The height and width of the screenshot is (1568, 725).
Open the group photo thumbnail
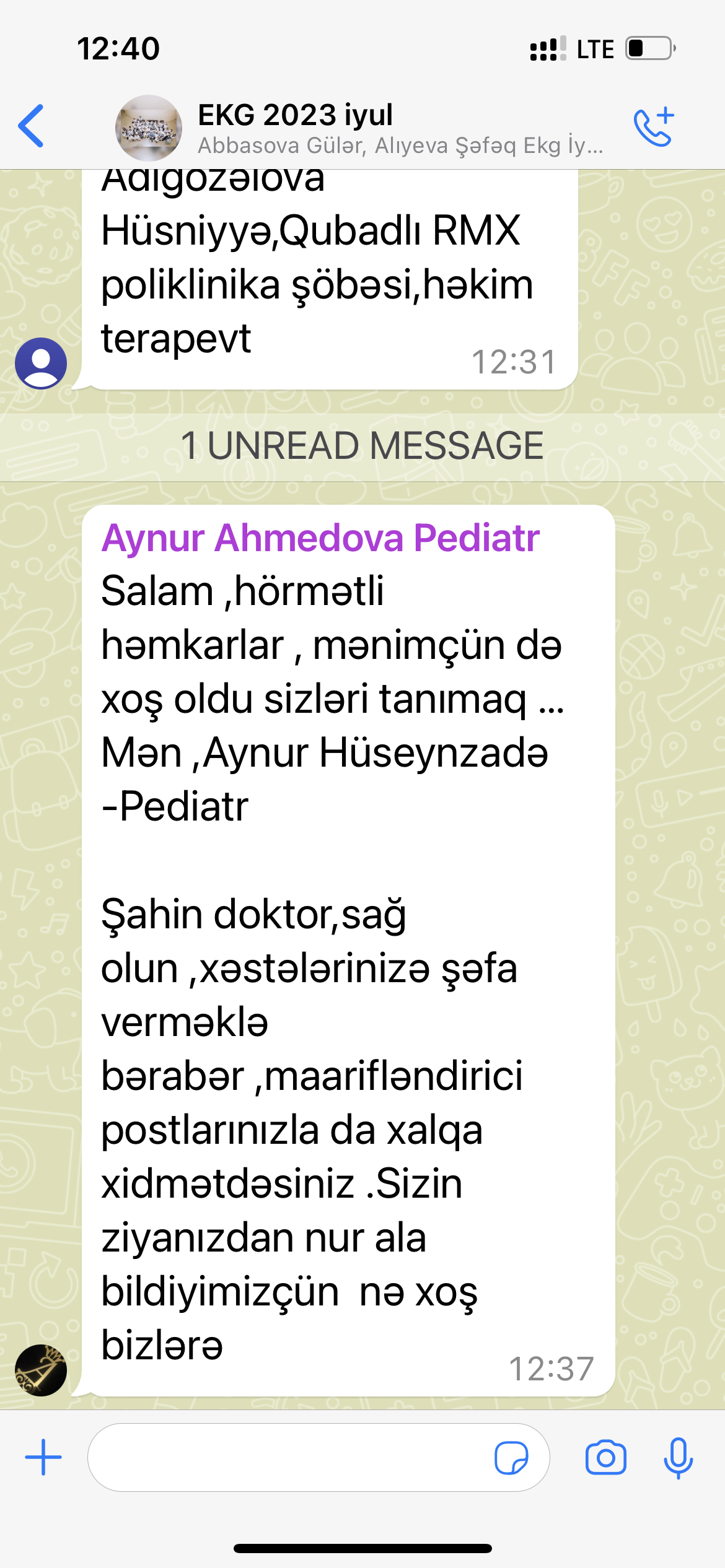149,128
